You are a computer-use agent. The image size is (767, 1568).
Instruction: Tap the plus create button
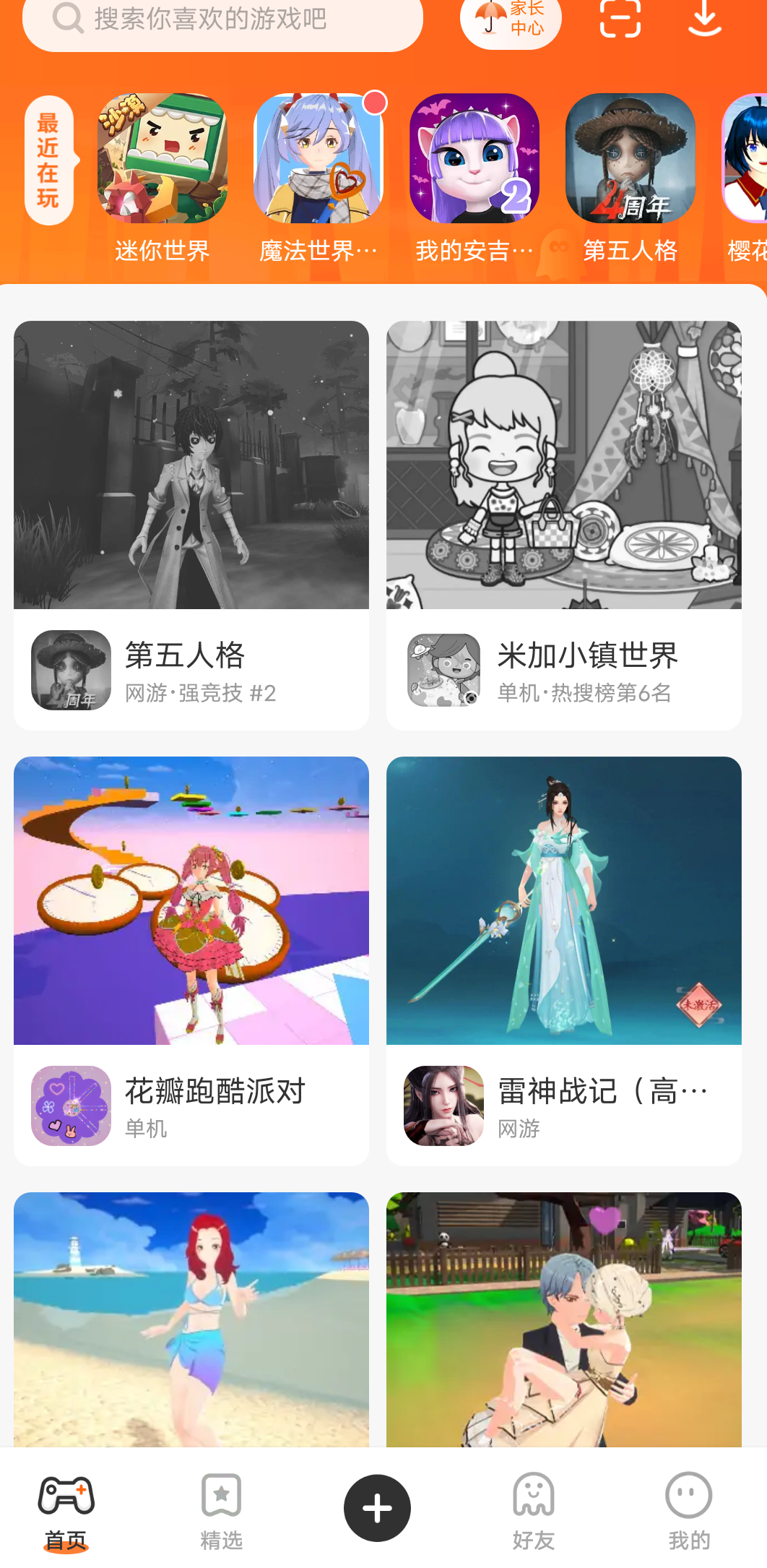click(x=377, y=1508)
